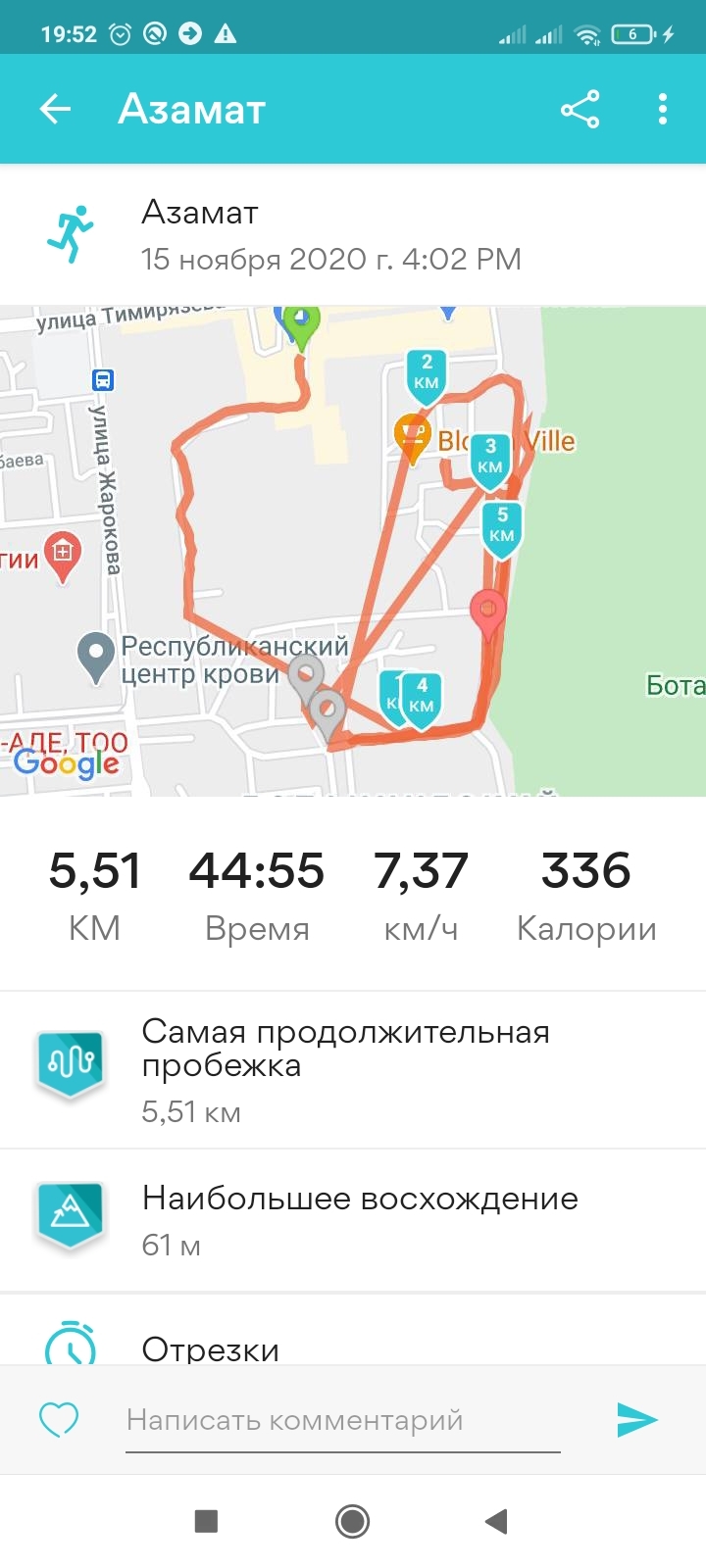Focus the Написать комментарий field
The width and height of the screenshot is (706, 1568).
[x=343, y=1420]
